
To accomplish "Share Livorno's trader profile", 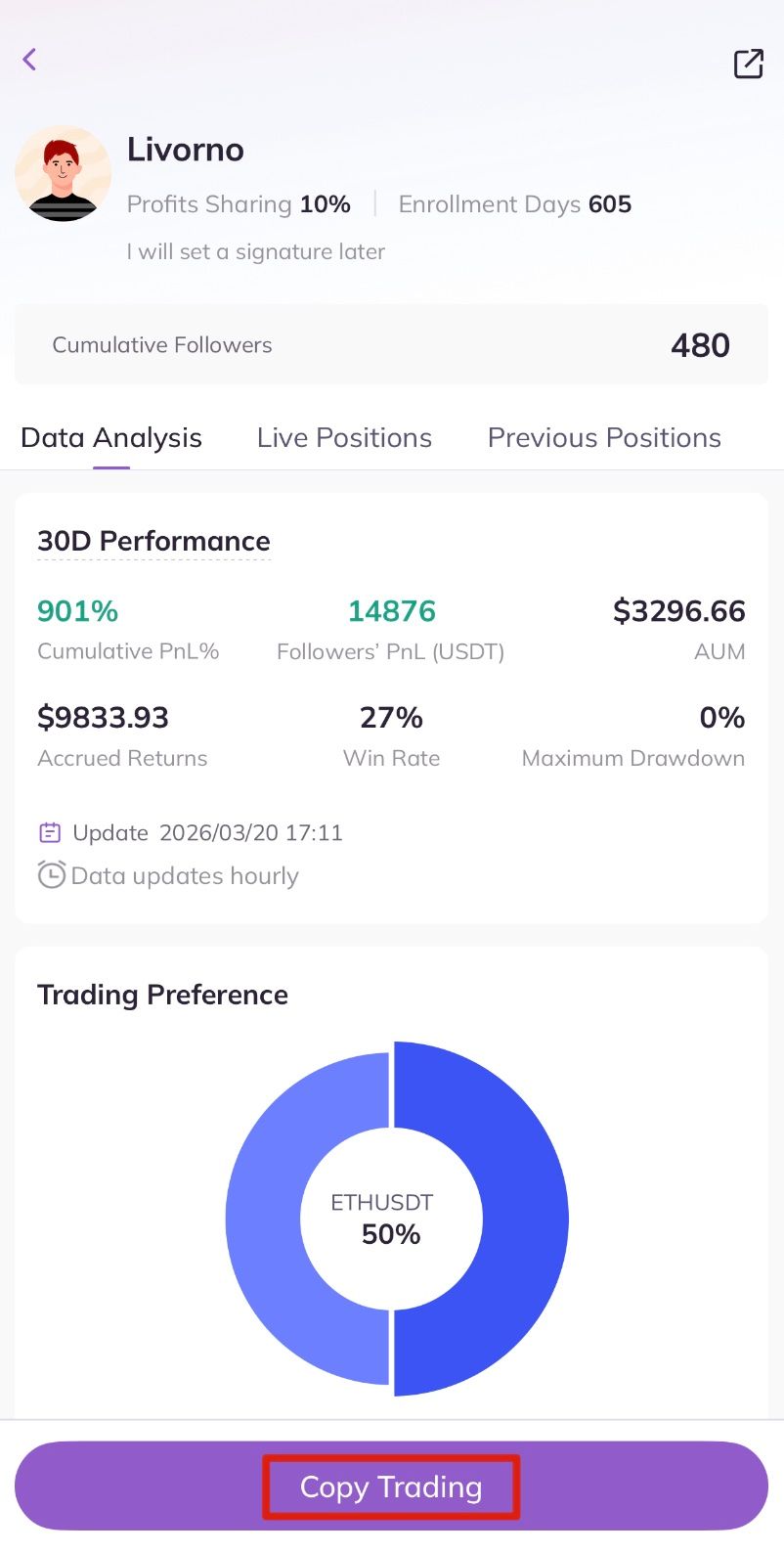I will click(748, 64).
